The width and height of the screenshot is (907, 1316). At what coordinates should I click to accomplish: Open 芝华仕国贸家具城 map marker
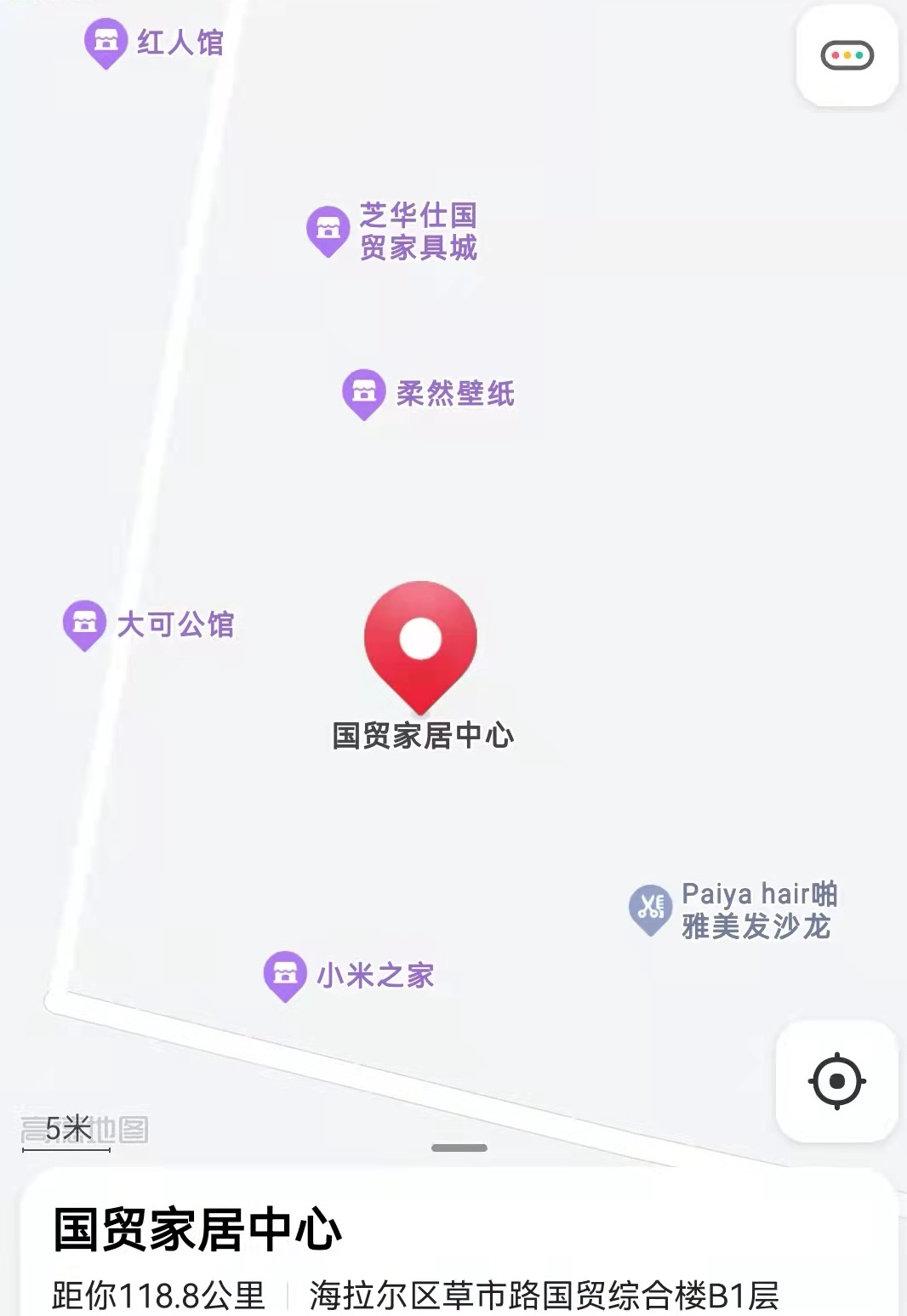coord(328,230)
